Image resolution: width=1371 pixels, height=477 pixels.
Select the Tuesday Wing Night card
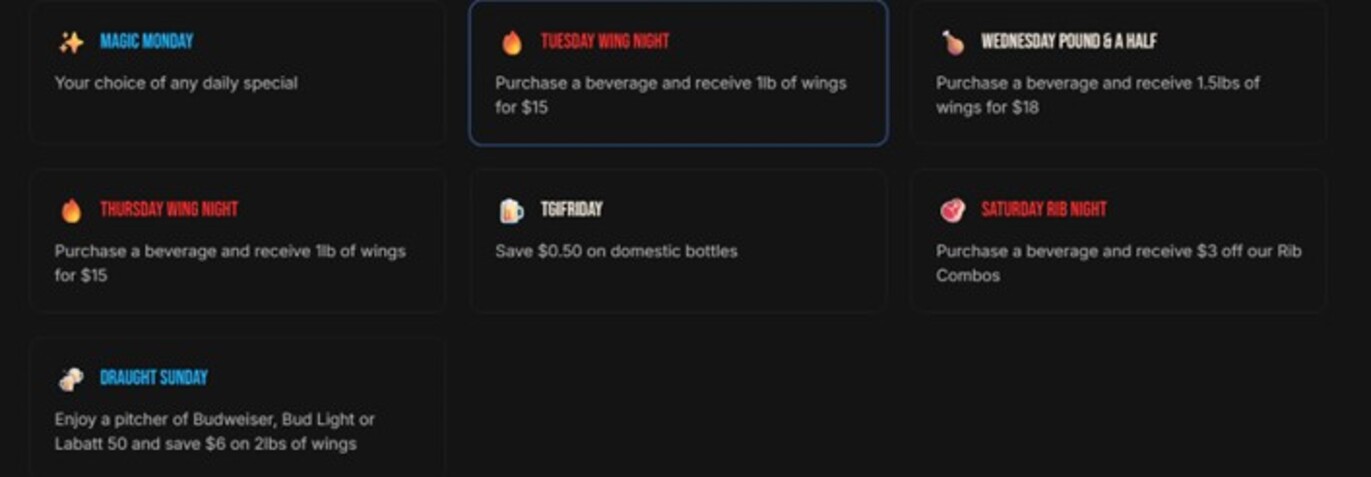click(x=678, y=74)
